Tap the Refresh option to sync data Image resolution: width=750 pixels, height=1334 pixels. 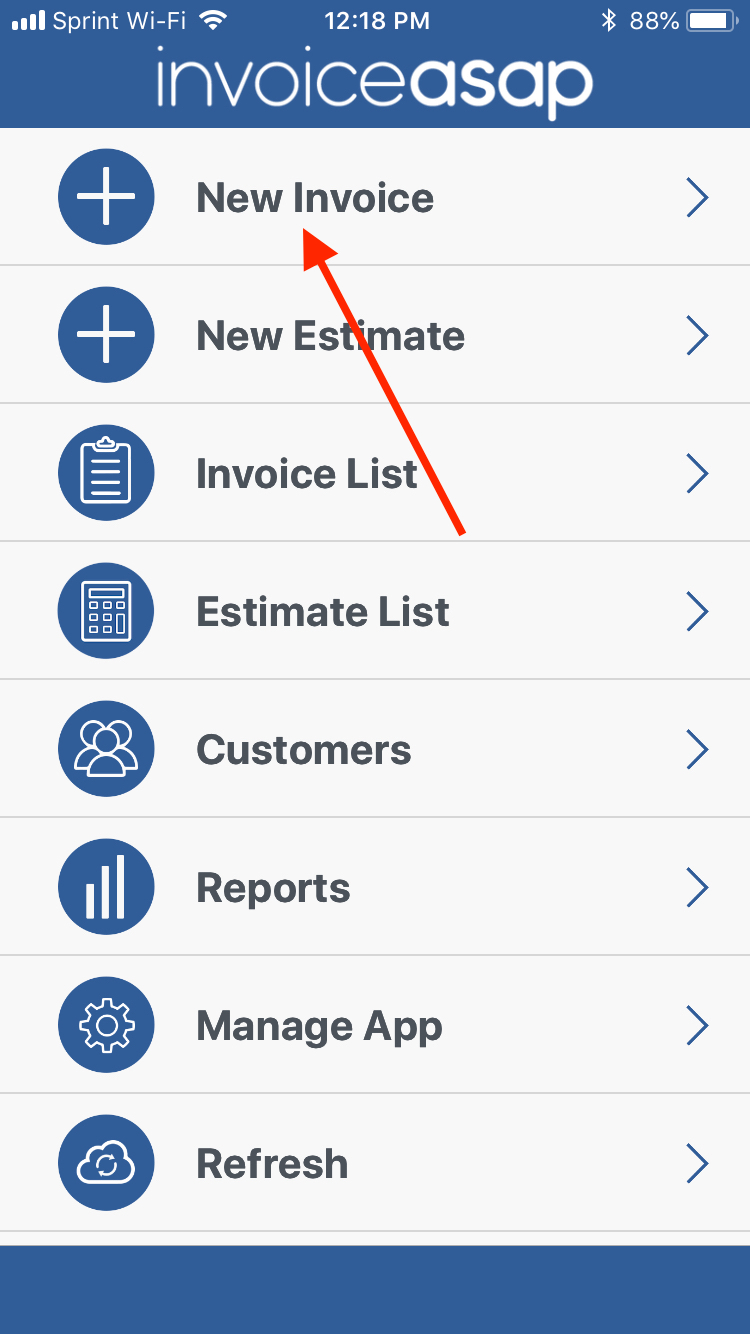point(272,1163)
